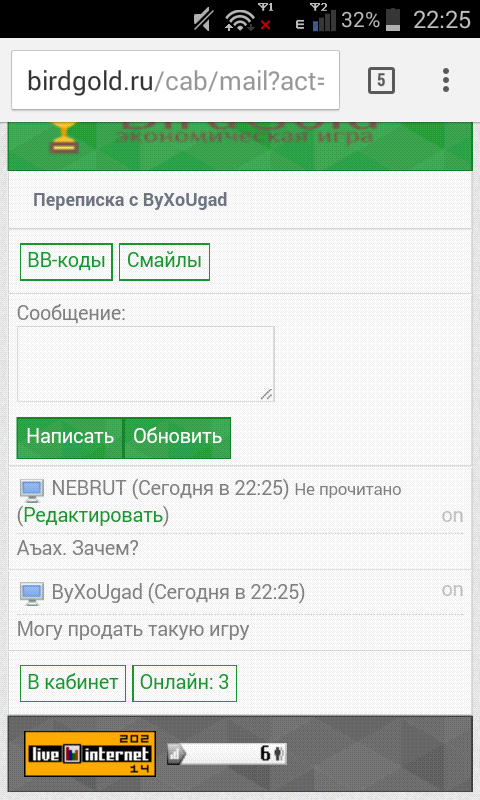Viewport: 480px width, 800px height.
Task: Send the message with Написать
Action: click(x=70, y=437)
